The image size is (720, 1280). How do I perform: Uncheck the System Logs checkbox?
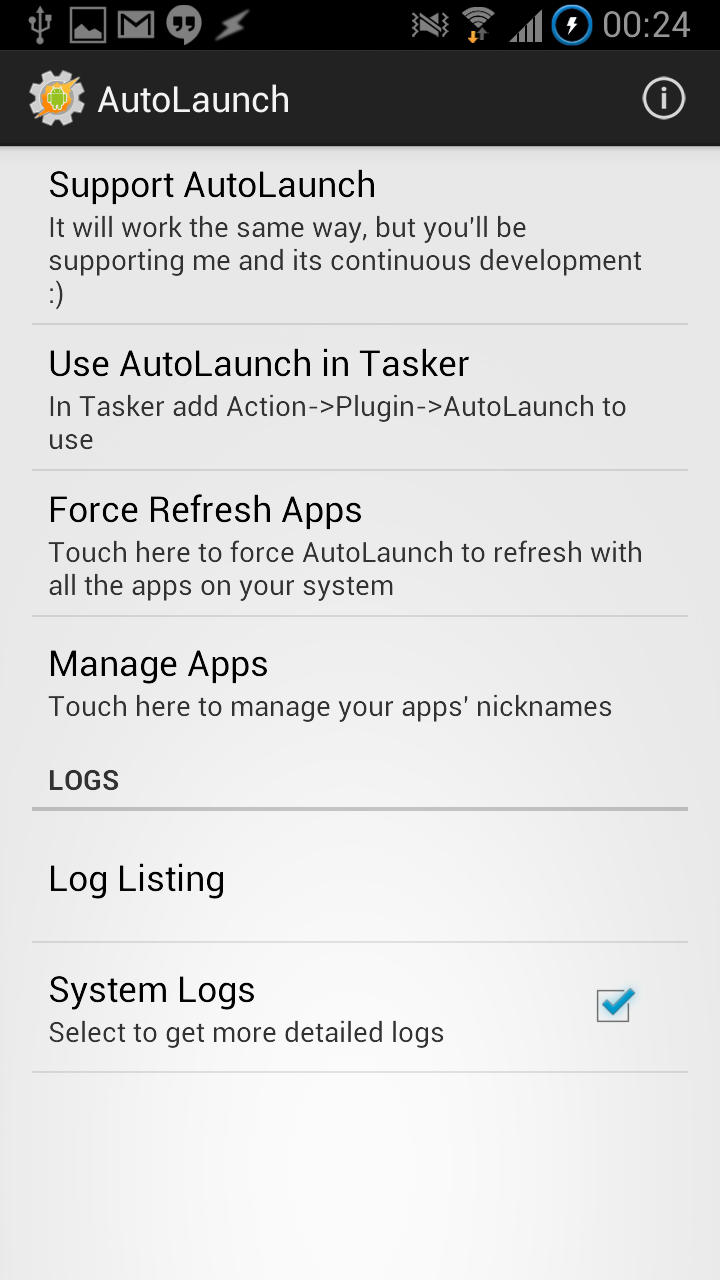click(614, 1006)
